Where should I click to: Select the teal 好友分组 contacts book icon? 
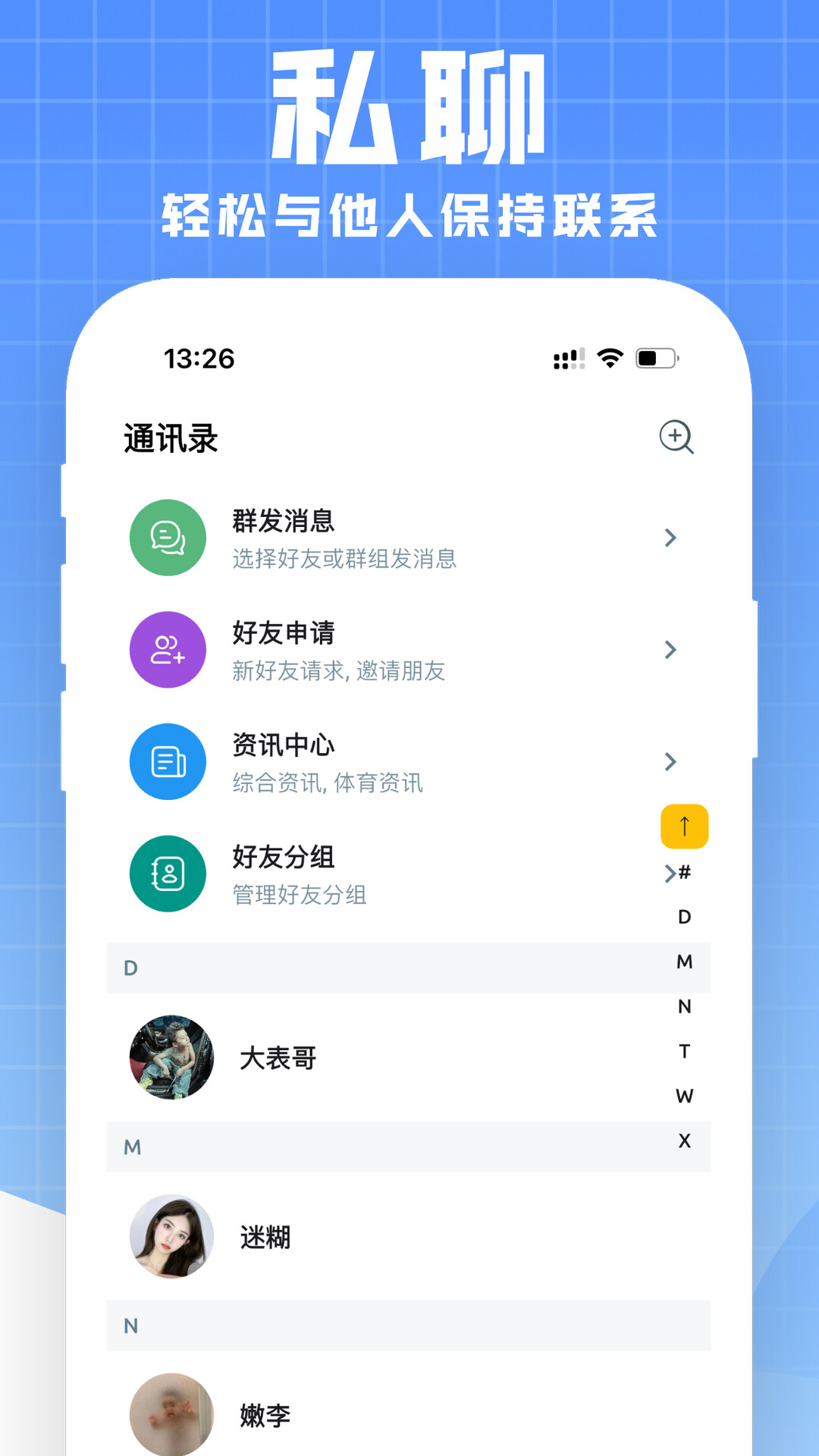168,874
